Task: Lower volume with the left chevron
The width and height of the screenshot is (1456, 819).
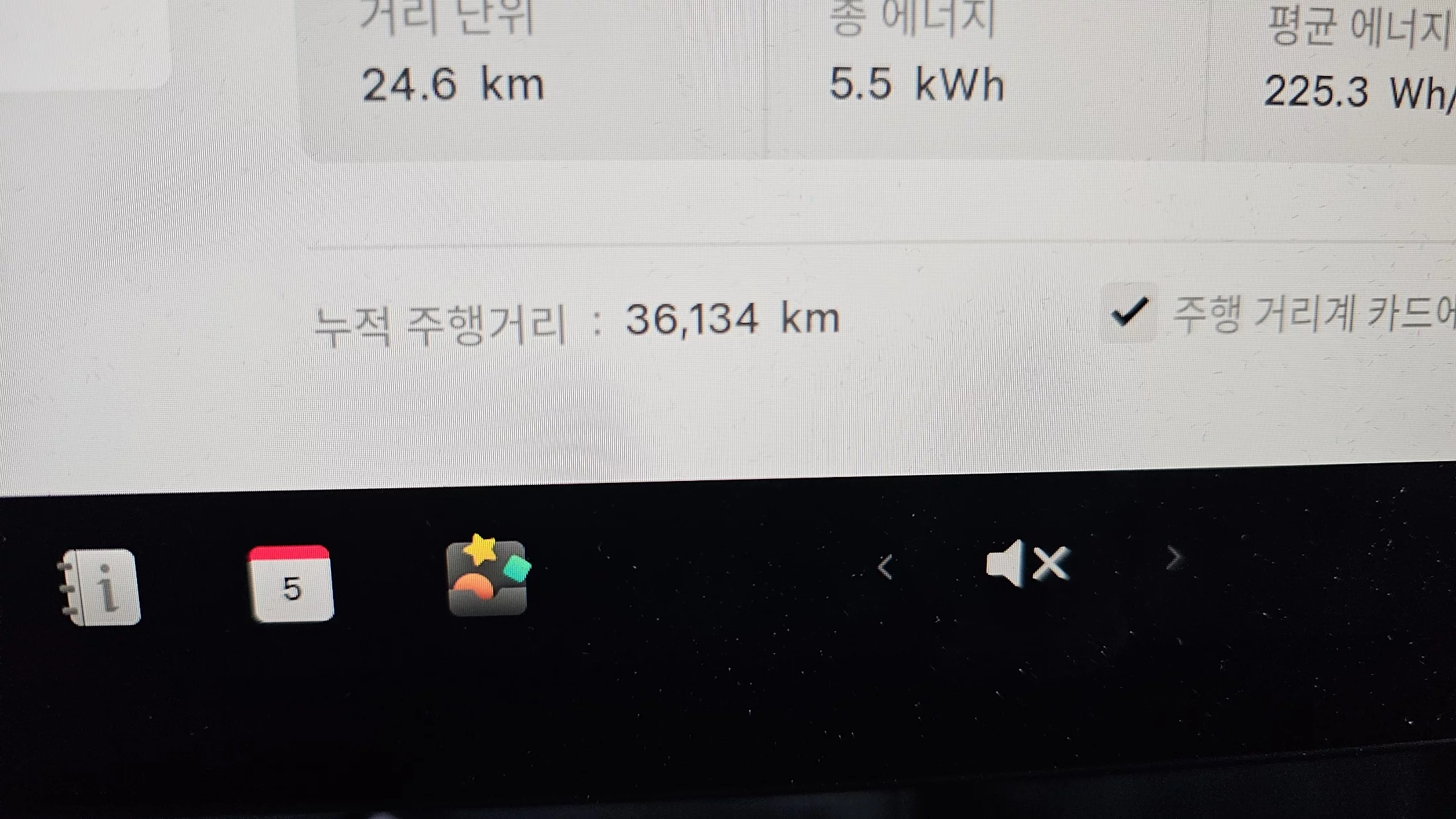Action: click(885, 567)
